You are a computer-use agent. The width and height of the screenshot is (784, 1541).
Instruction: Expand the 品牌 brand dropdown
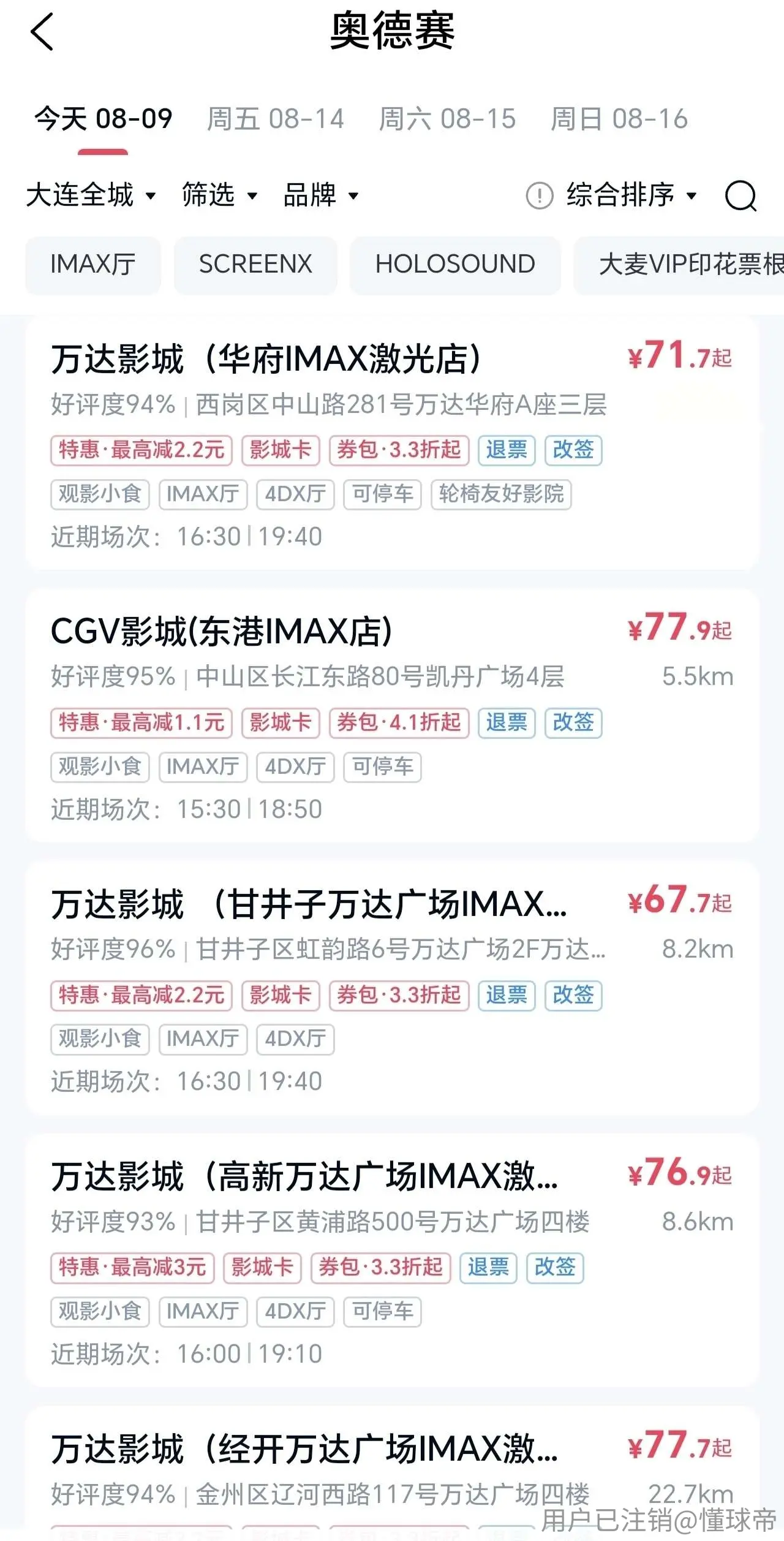coord(320,195)
